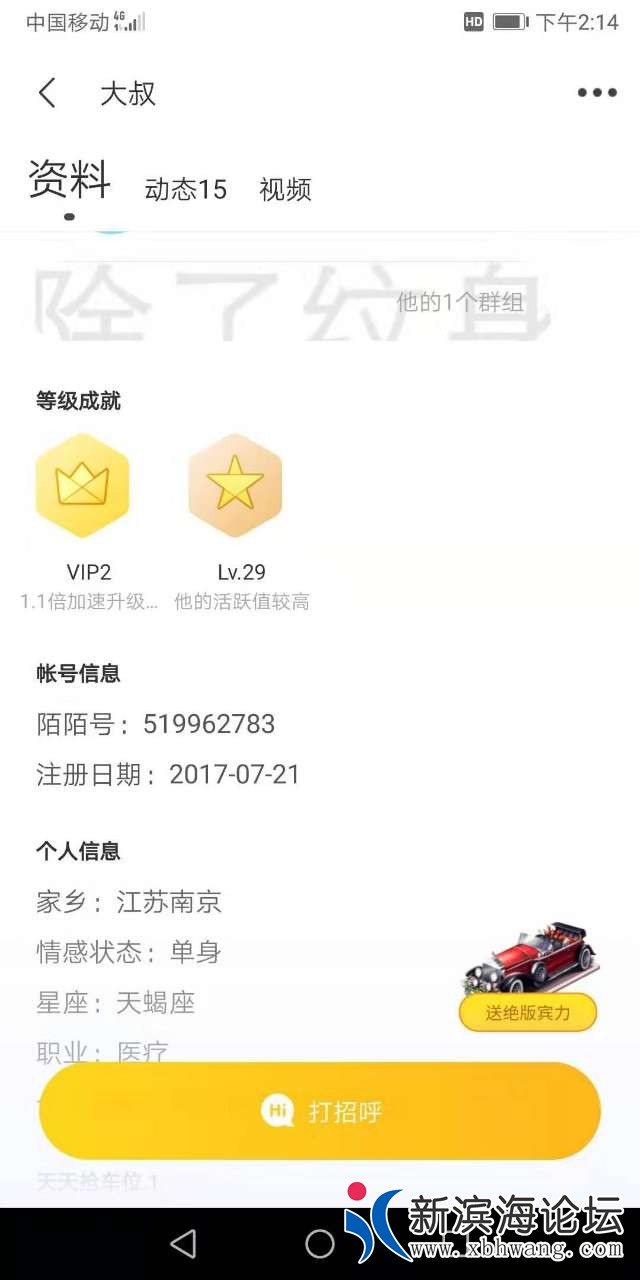Viewport: 640px width, 1280px height.
Task: View 他的1个群组 group link
Action: pos(460,302)
